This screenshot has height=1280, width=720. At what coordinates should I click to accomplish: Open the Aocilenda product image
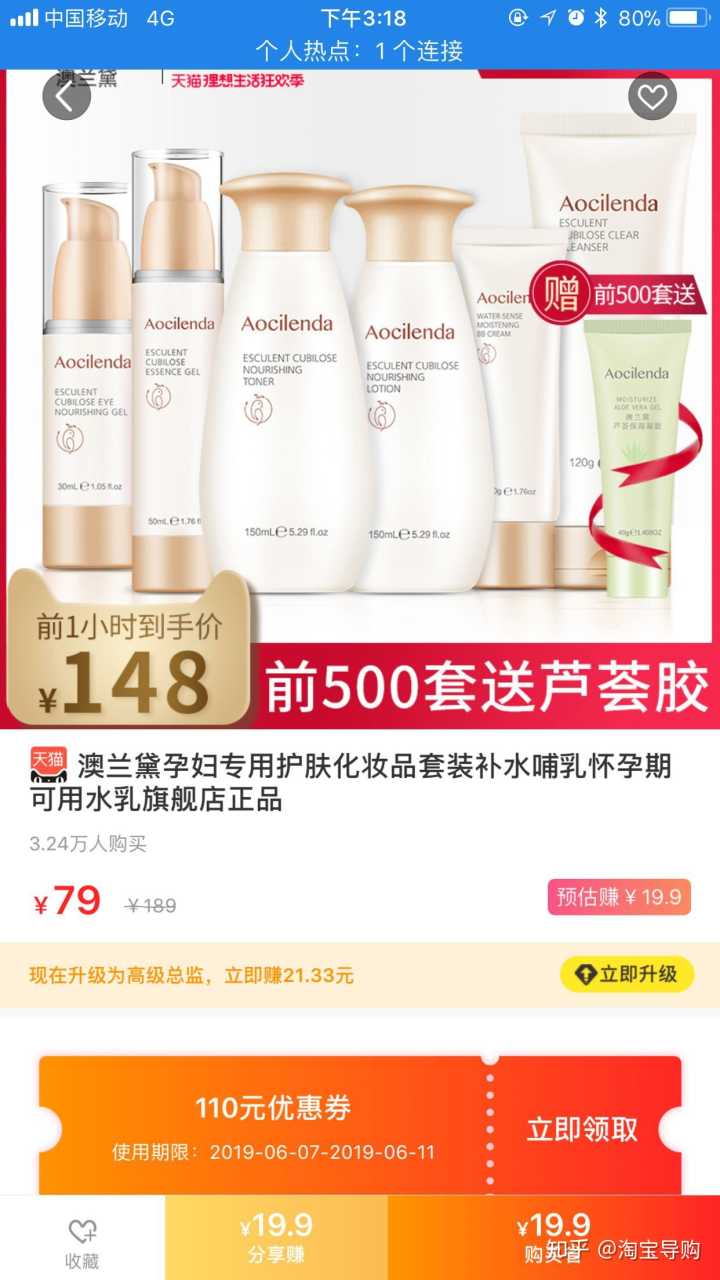pos(360,380)
